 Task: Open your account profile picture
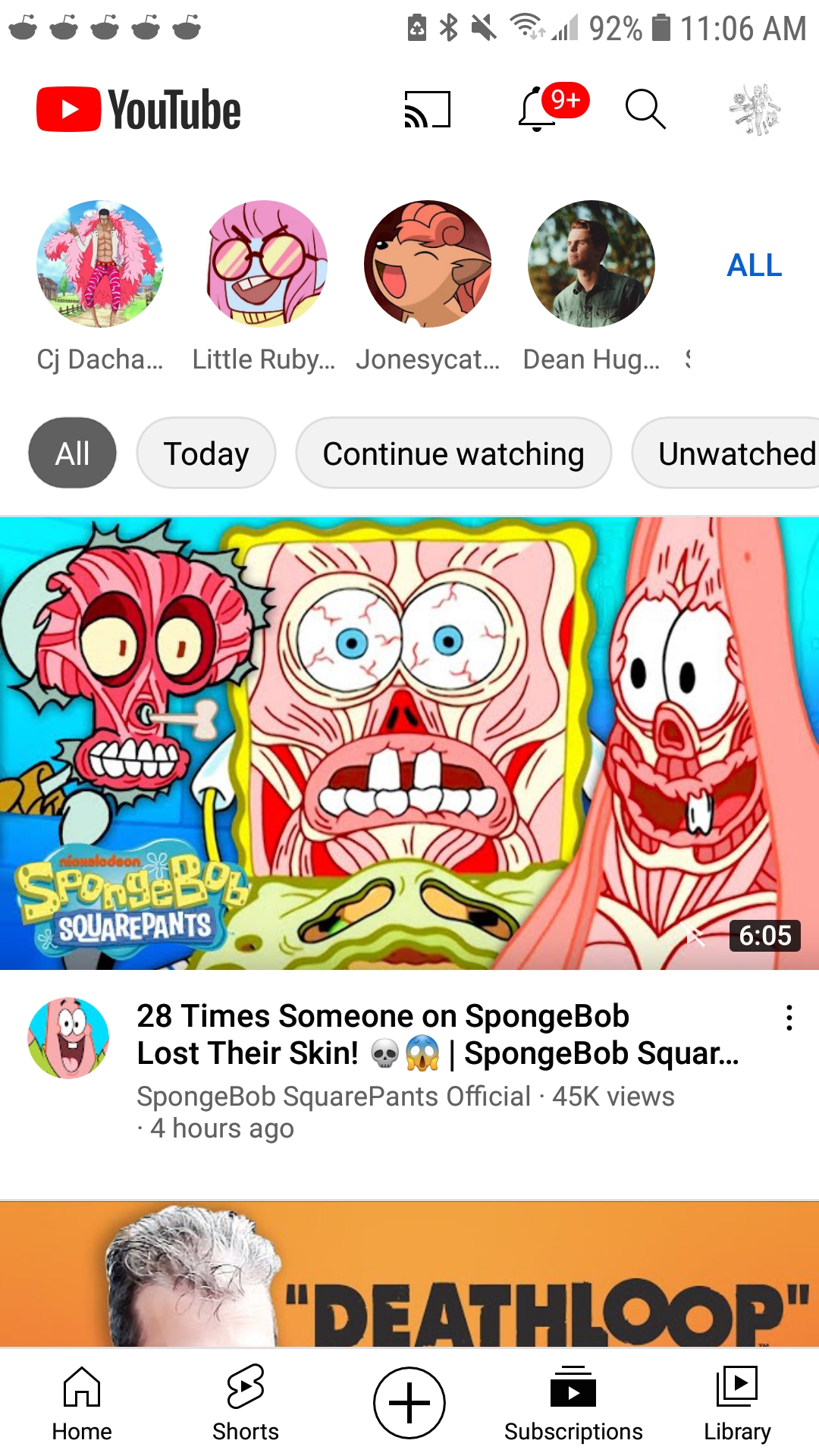[x=755, y=110]
